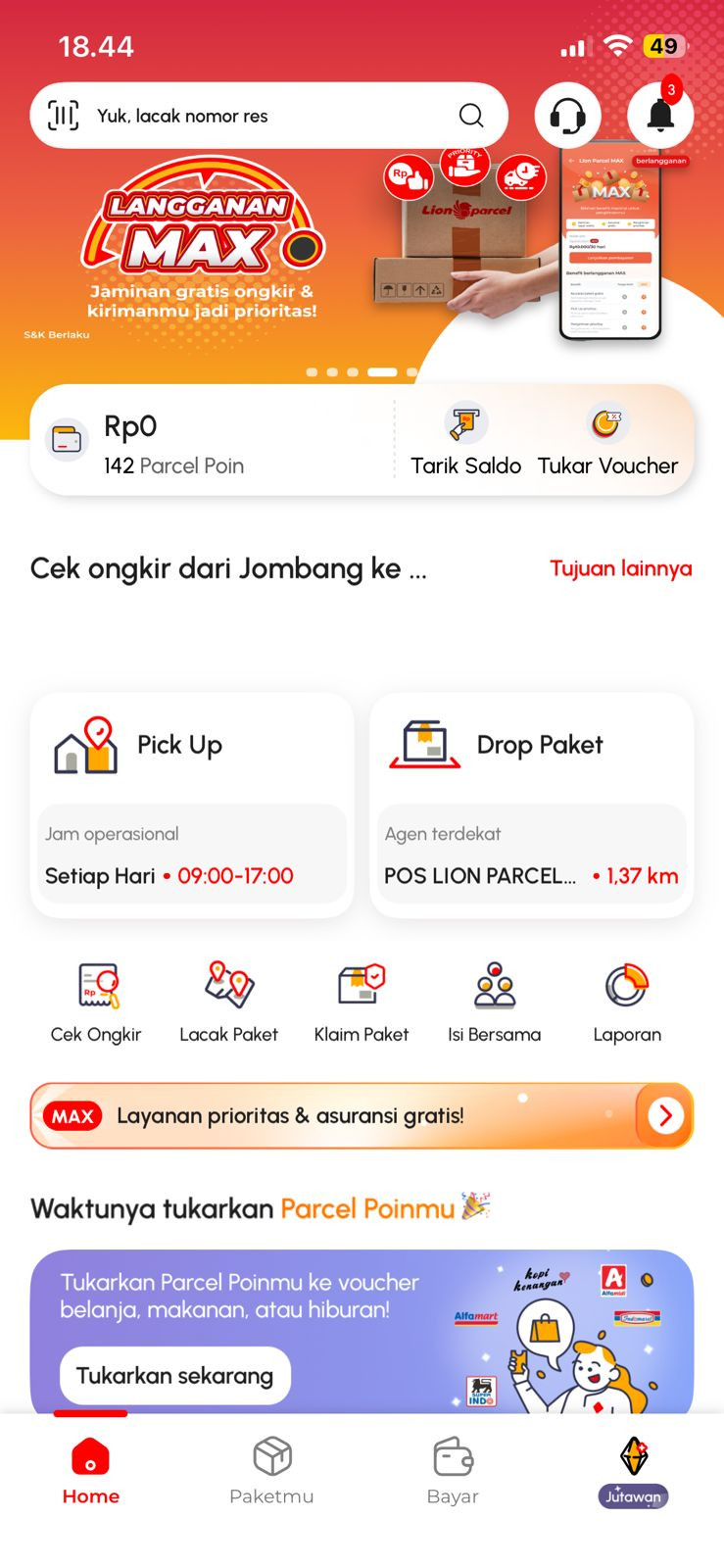Select Tarik Saldo
Viewport: 724px width, 1568px height.
pyautogui.click(x=465, y=441)
